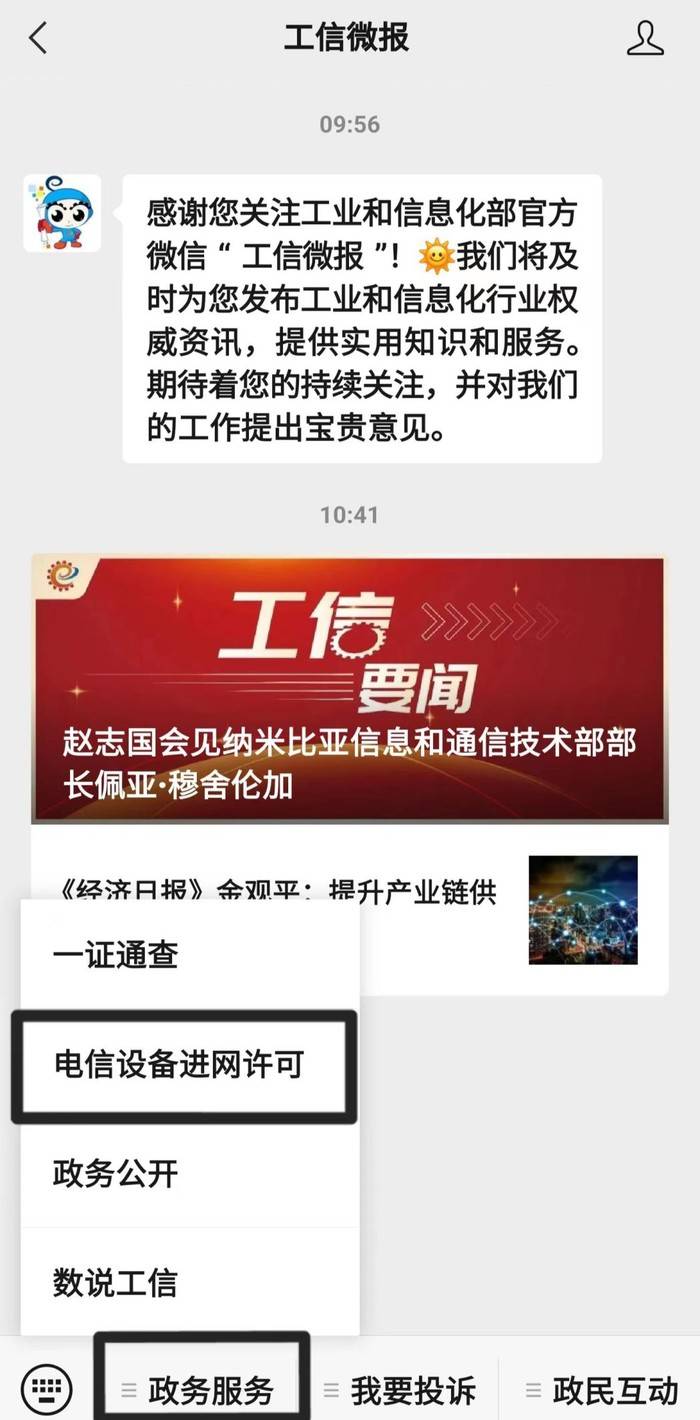
Task: Go back using the top-left arrow
Action: 38,39
